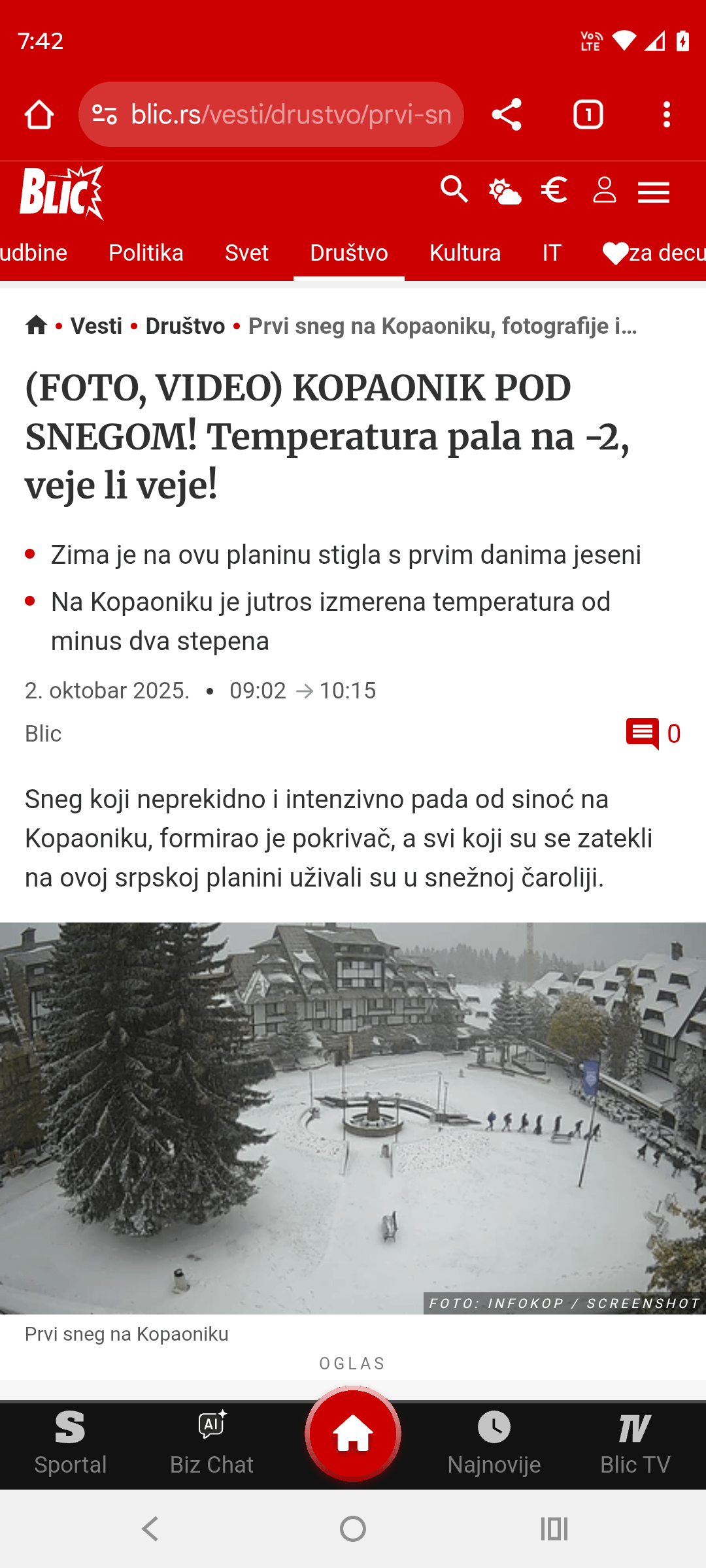706x1568 pixels.
Task: Select the IT section
Action: [x=552, y=253]
